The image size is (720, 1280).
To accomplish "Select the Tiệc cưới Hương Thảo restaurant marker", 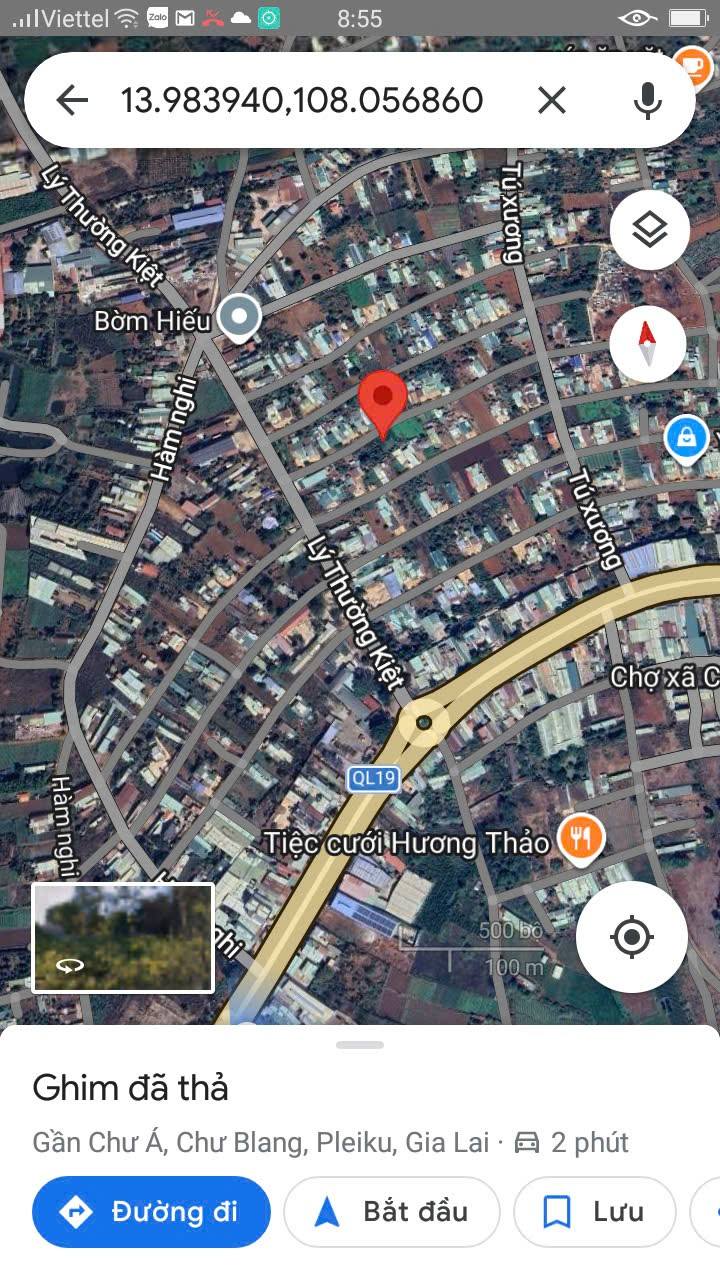I will [x=580, y=839].
